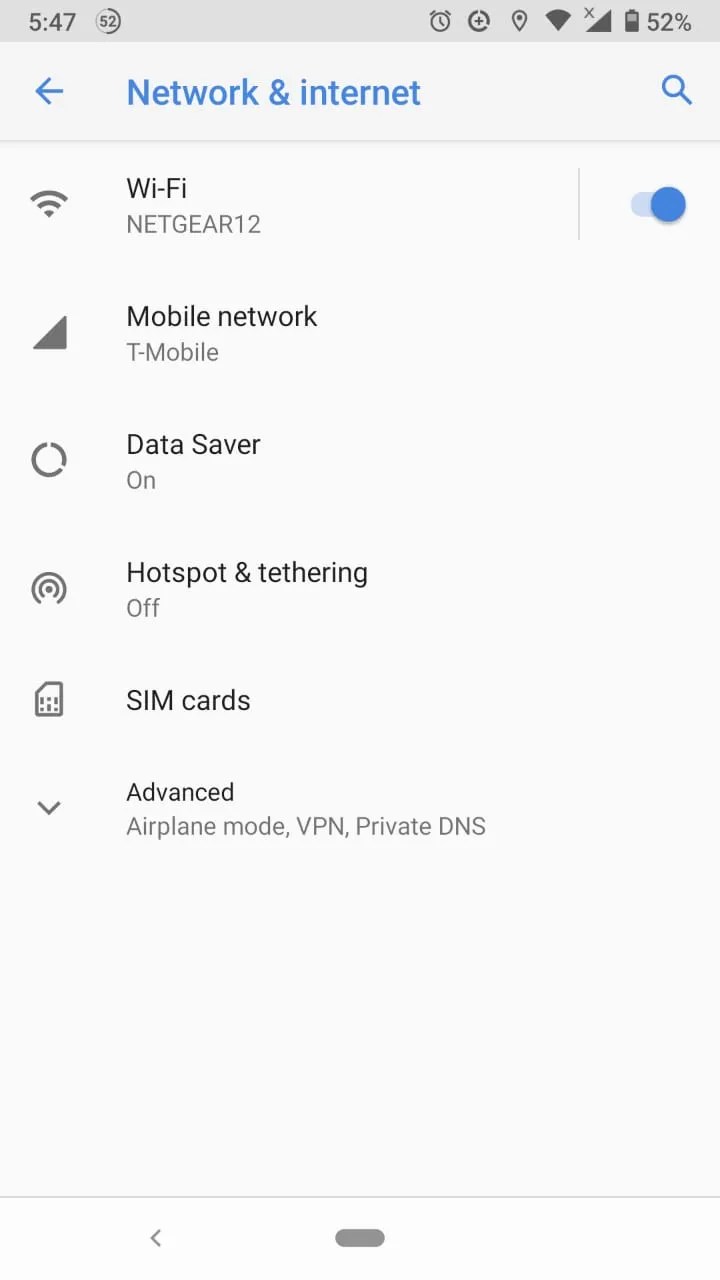Click the SIM cards icon
The image size is (720, 1280).
[49, 699]
